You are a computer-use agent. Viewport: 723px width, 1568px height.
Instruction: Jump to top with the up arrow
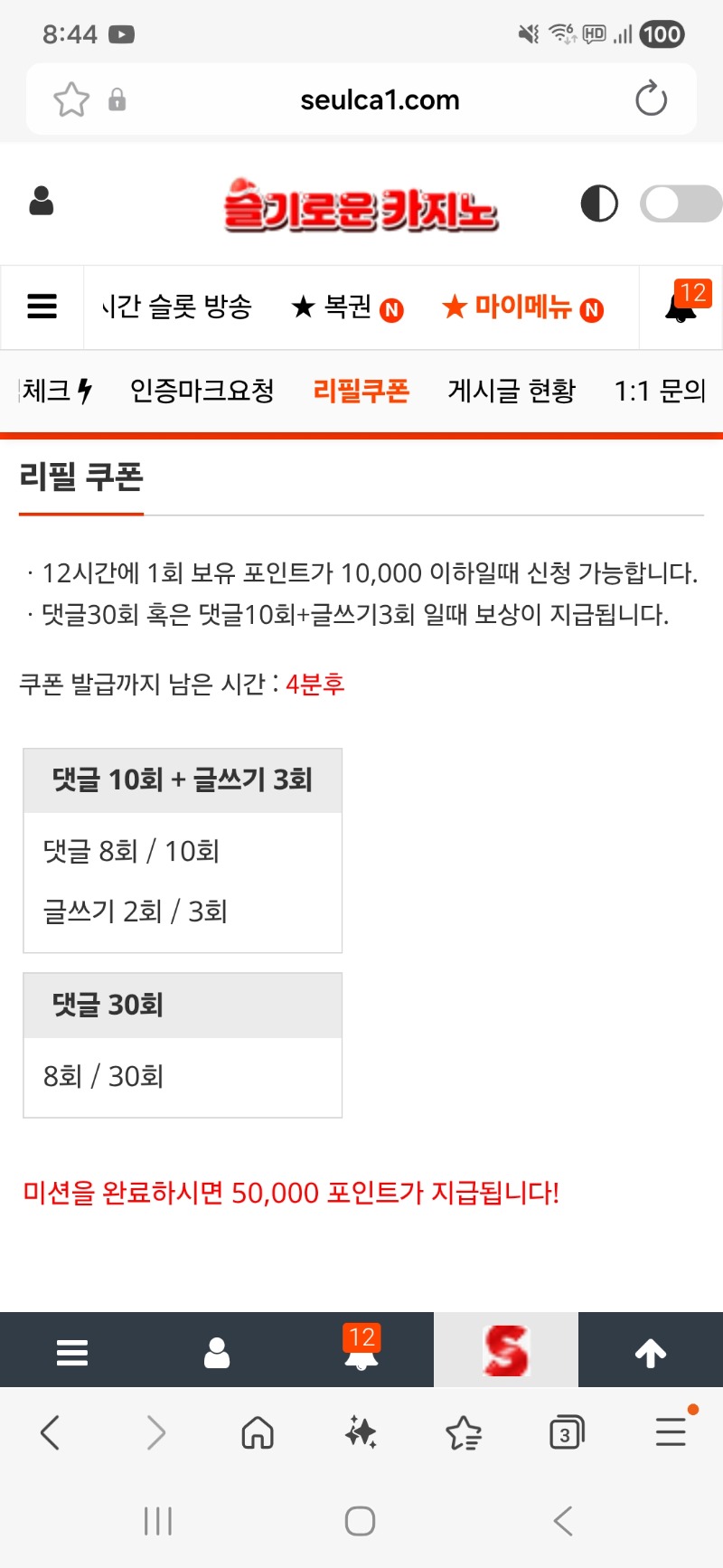pyautogui.click(x=651, y=1353)
